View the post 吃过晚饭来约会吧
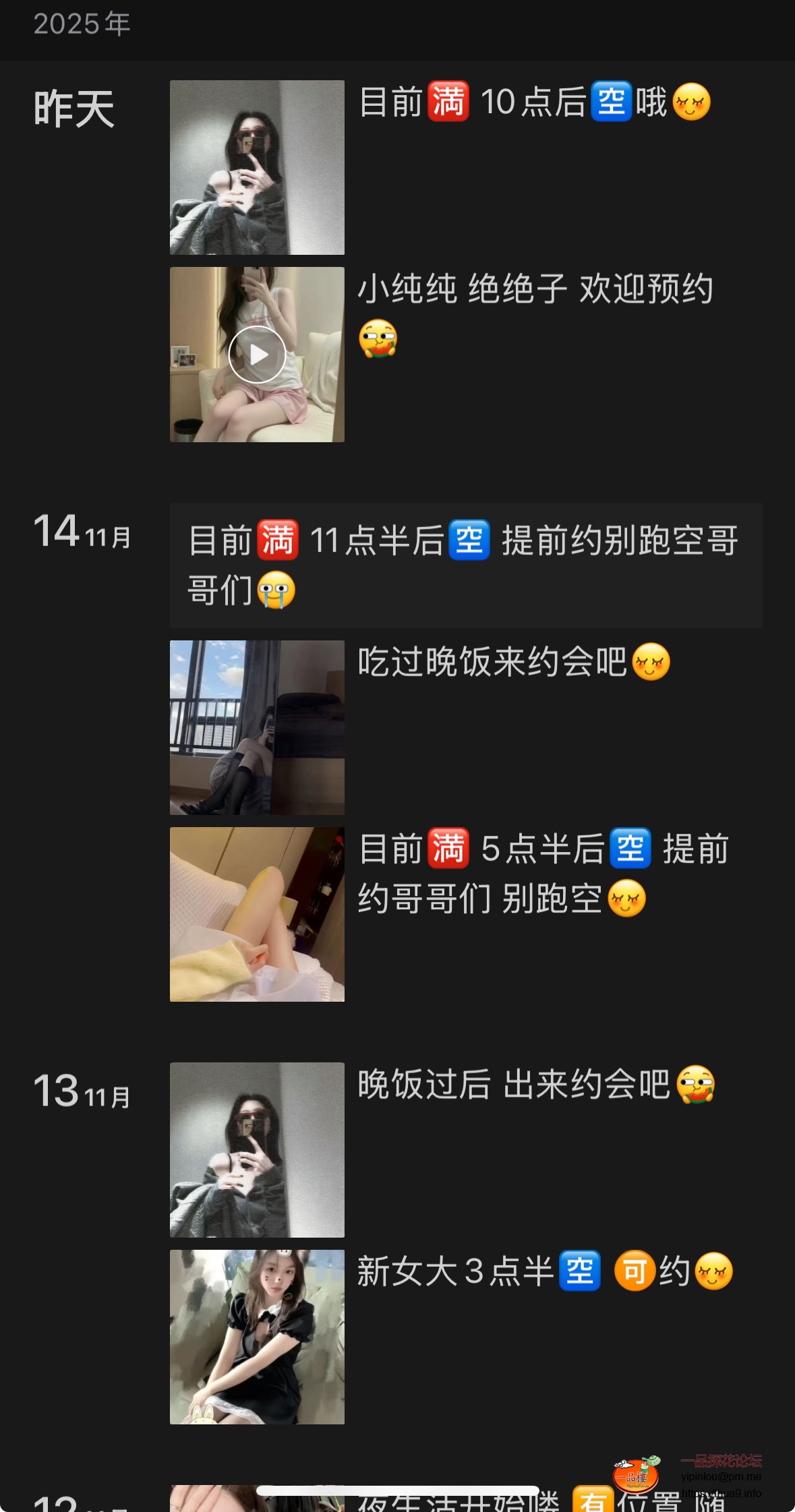This screenshot has height=1512, width=795. coord(257,727)
